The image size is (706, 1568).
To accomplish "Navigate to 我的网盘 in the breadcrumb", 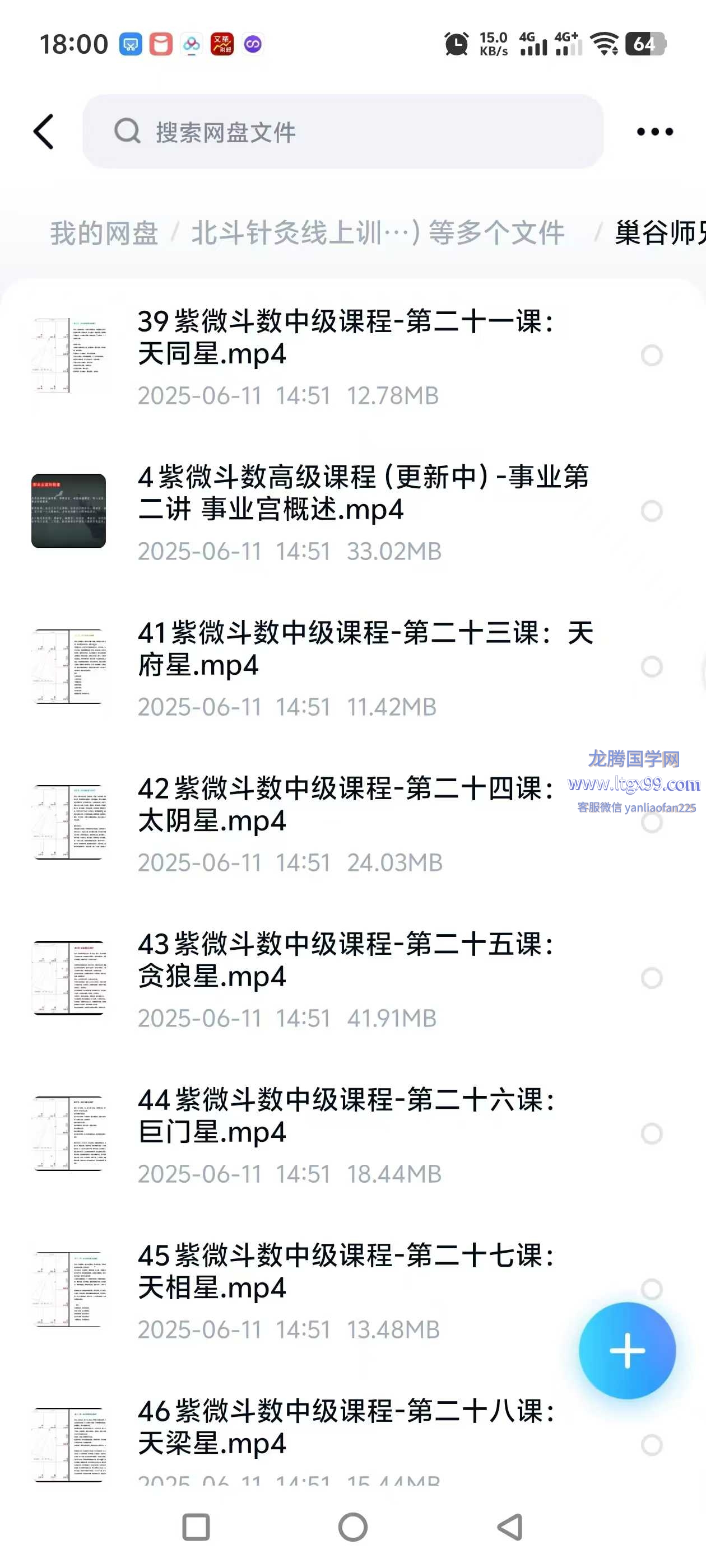I will click(x=104, y=233).
